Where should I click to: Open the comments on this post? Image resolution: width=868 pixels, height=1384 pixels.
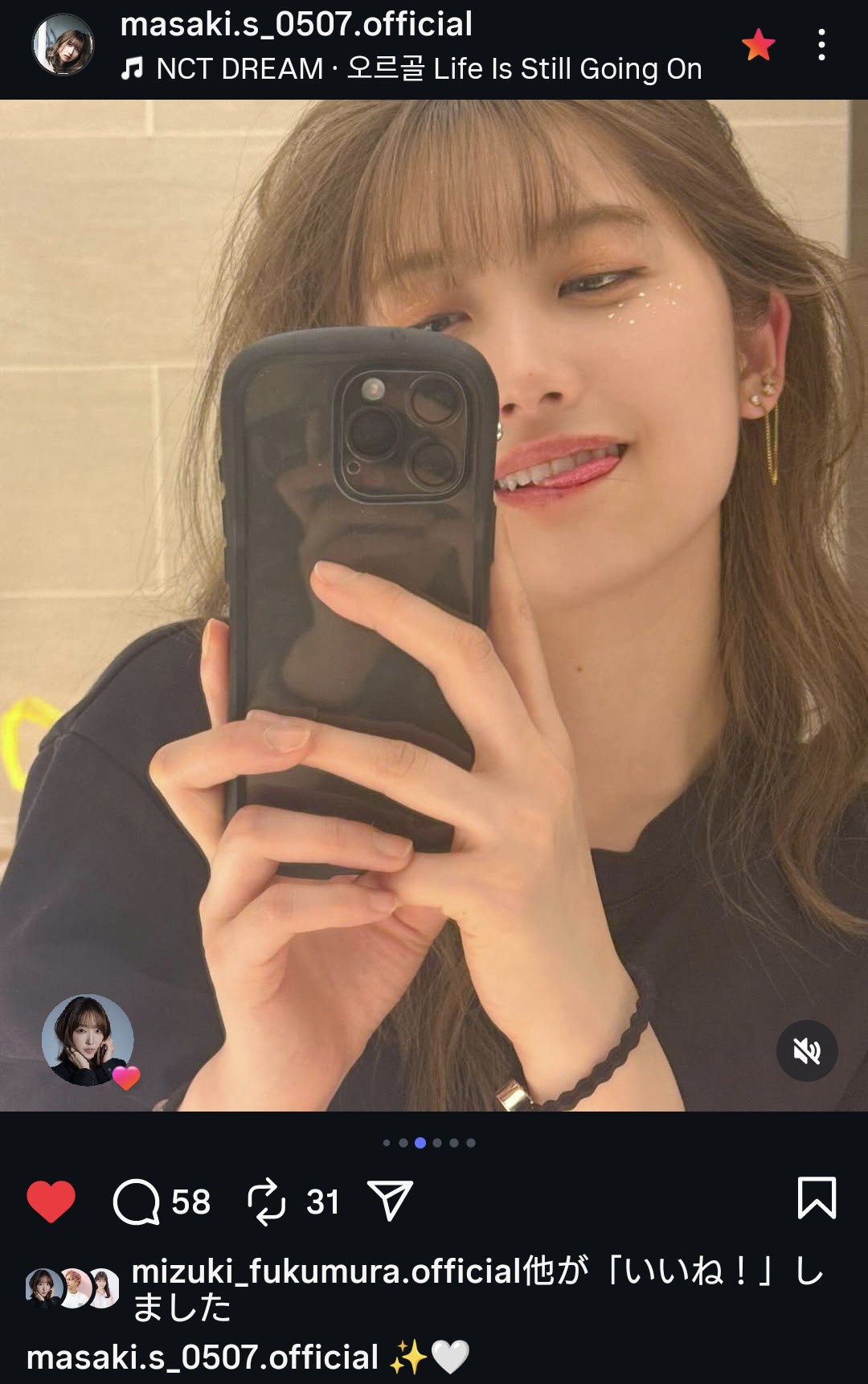click(137, 1202)
